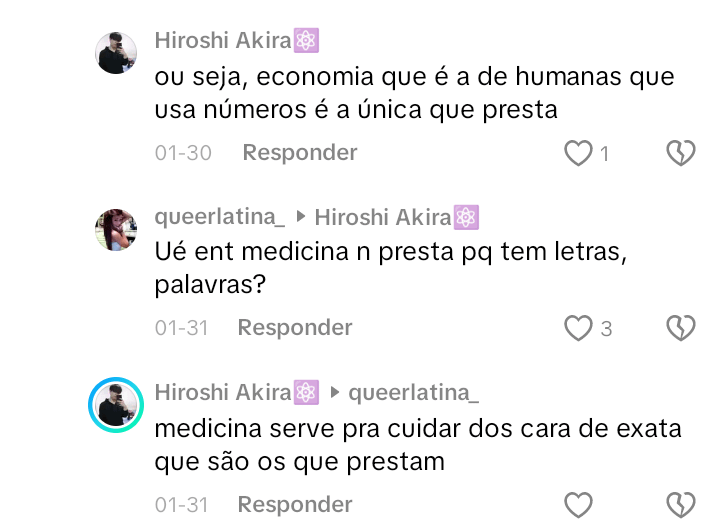Dislike Hiroshi Akira's comment about economia
Screen dimensions: 720x528
[x=680, y=153]
